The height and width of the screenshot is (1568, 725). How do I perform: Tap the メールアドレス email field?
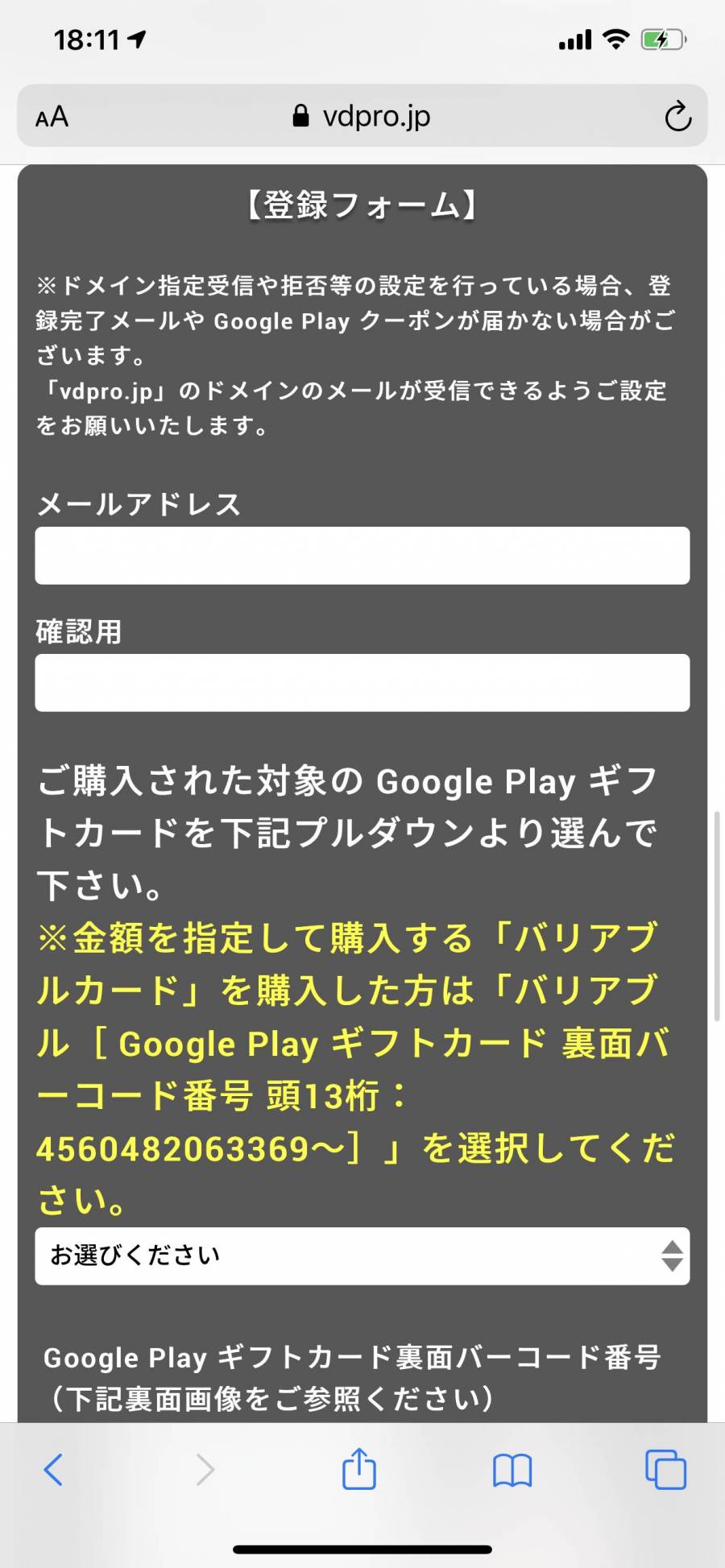click(362, 556)
